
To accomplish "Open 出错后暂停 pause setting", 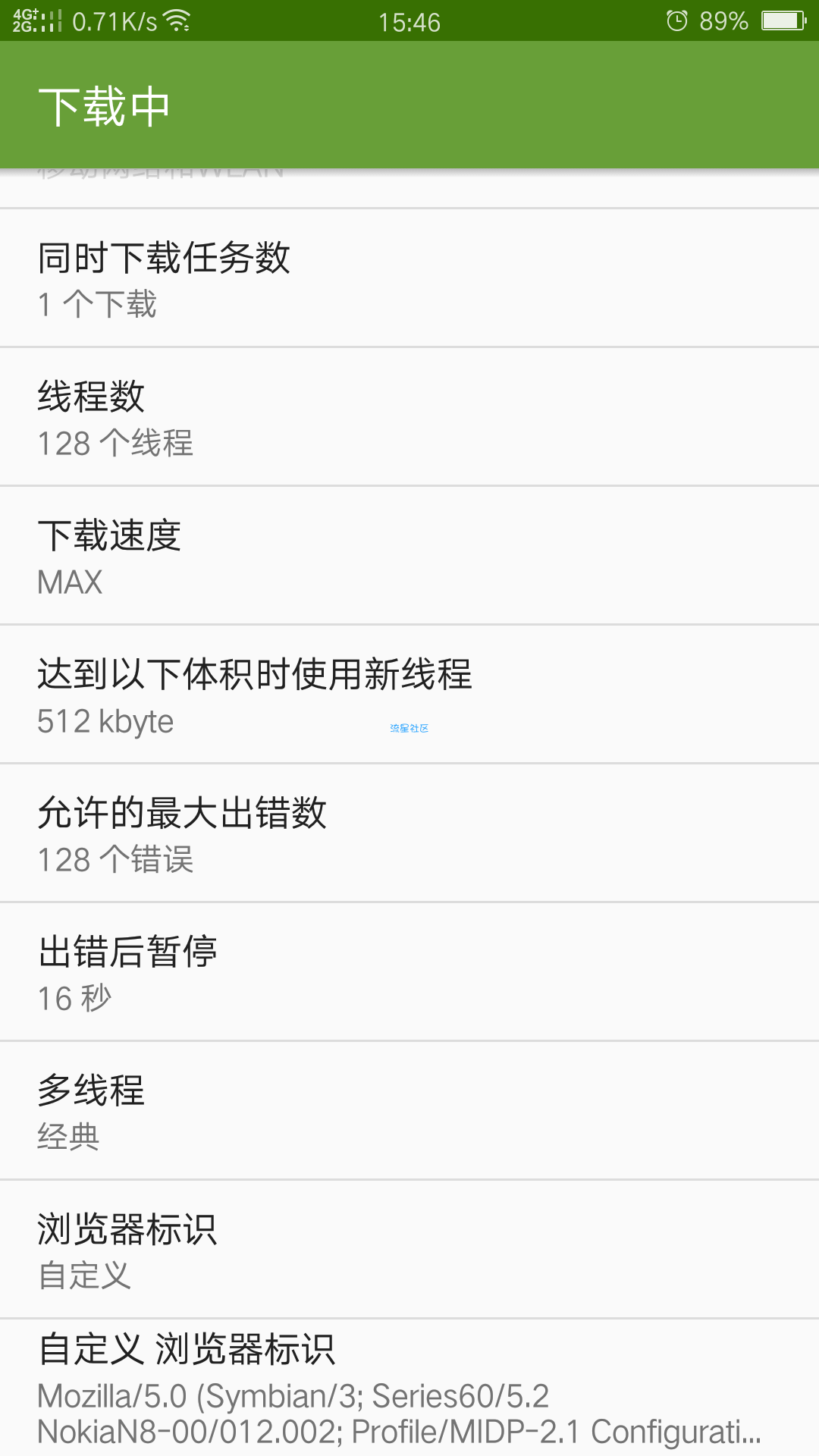I will click(x=409, y=972).
